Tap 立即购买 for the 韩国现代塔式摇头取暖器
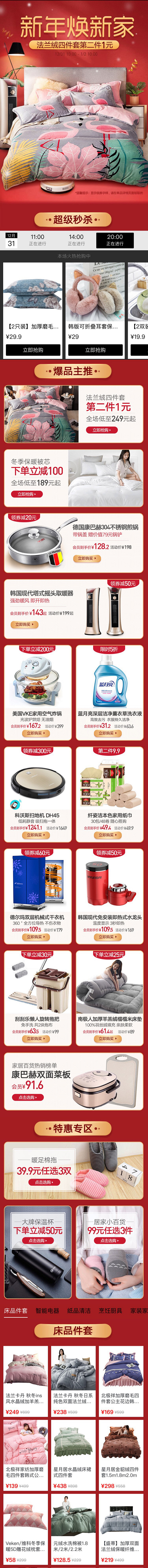Image resolution: width=148 pixels, height=1568 pixels. pos(23,624)
